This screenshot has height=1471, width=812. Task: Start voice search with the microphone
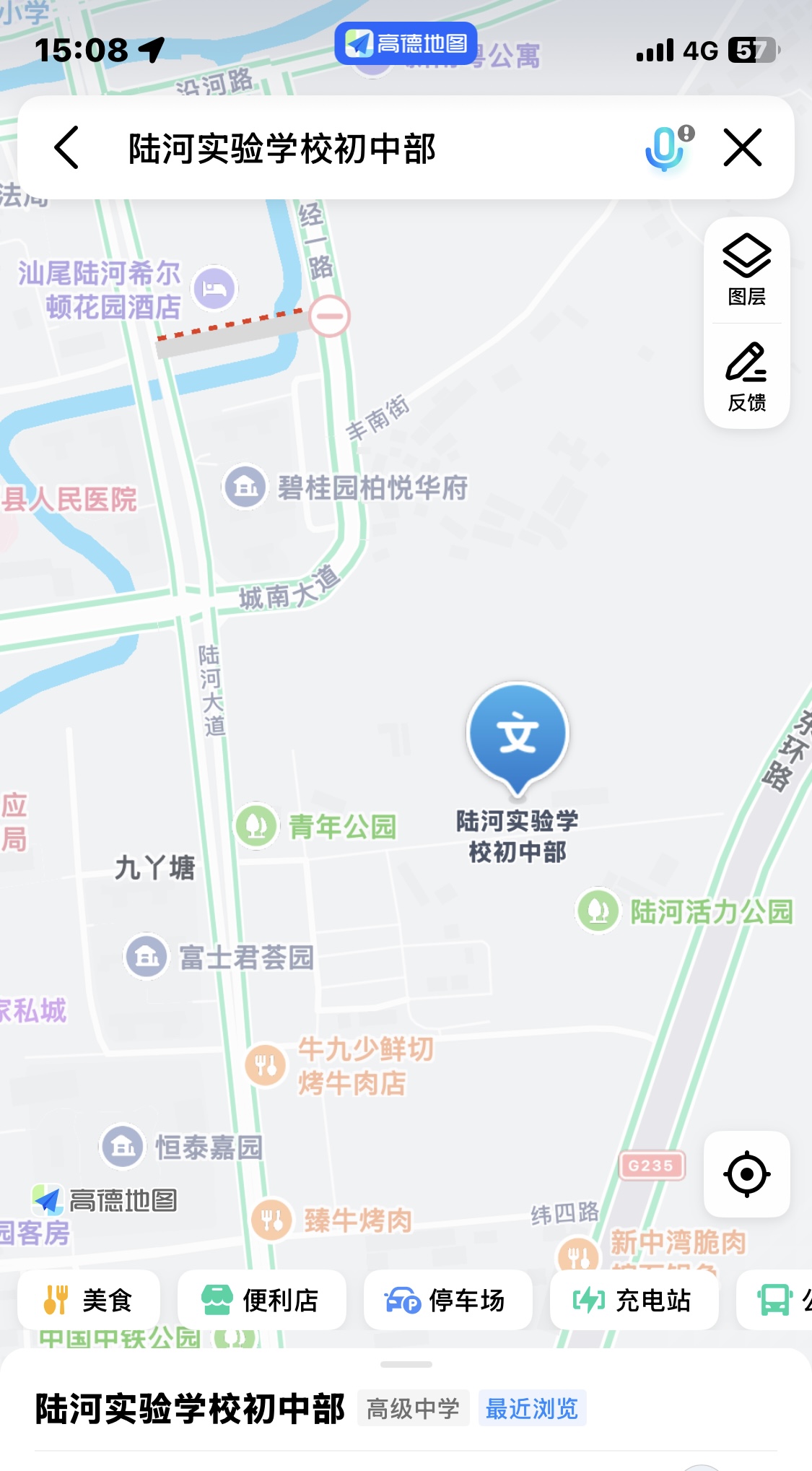click(665, 148)
